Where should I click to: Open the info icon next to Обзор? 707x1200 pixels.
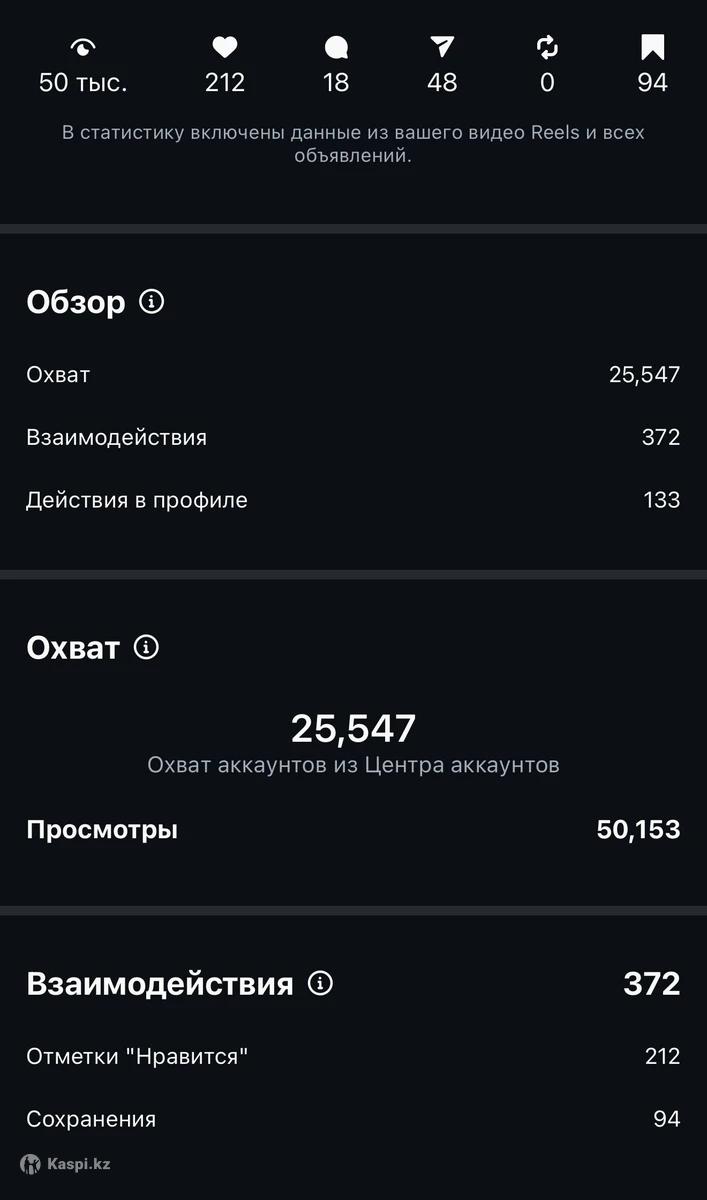pos(151,301)
